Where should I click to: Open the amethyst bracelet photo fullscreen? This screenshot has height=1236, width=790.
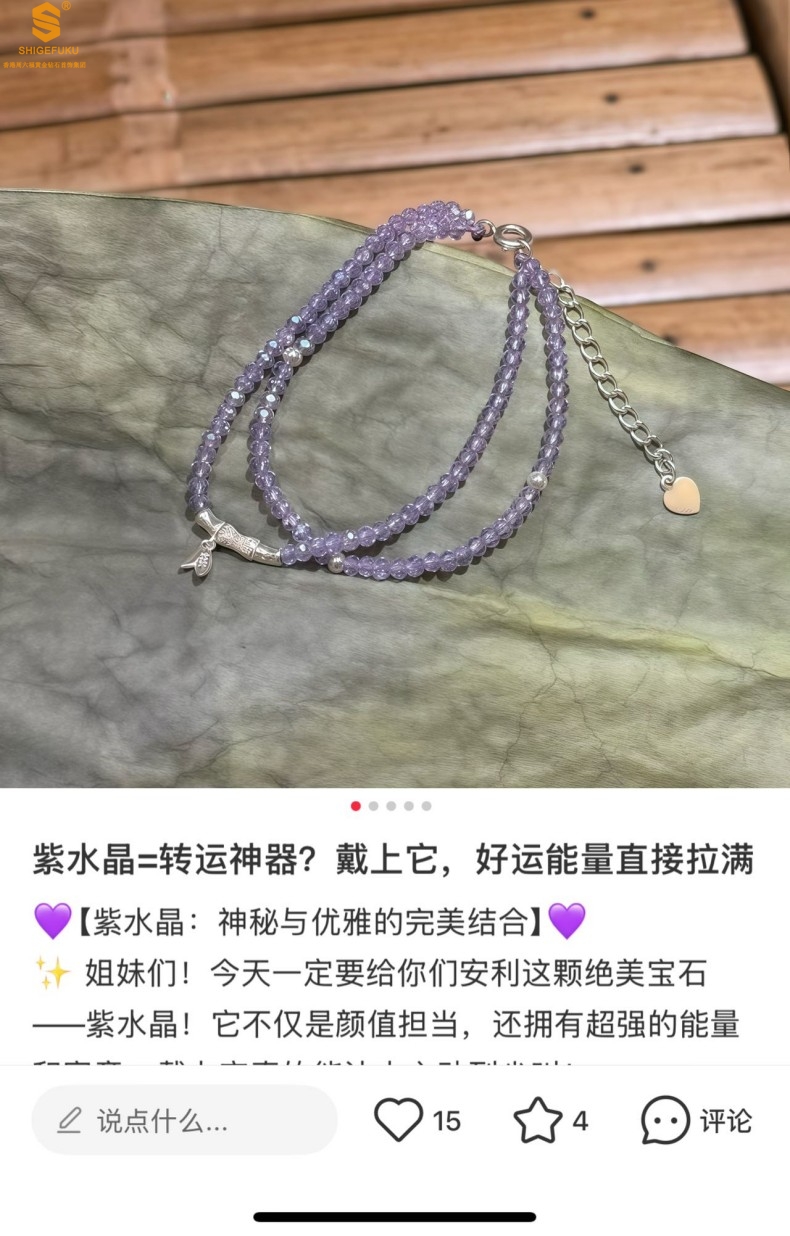point(395,420)
